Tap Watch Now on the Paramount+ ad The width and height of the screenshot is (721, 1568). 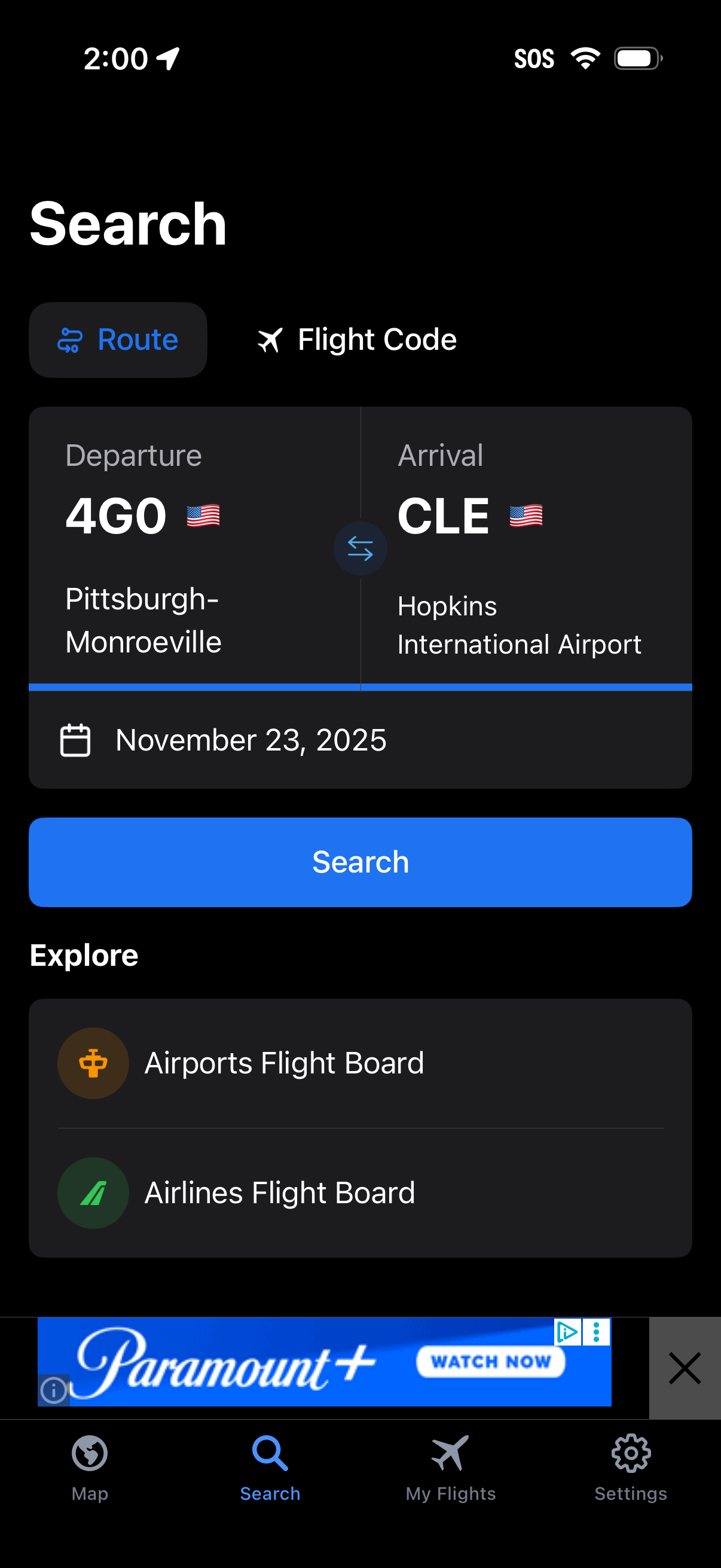pos(491,1362)
